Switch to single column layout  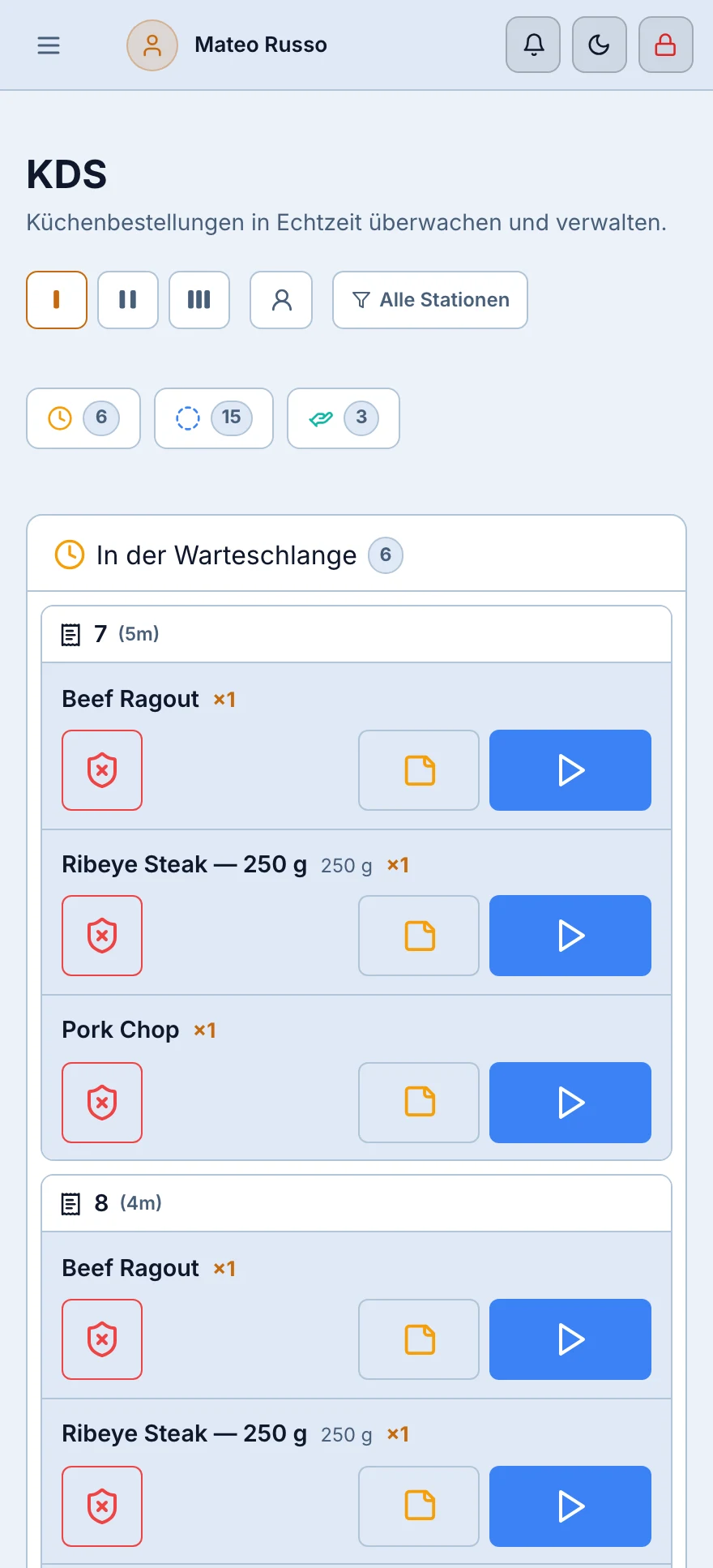(x=57, y=300)
